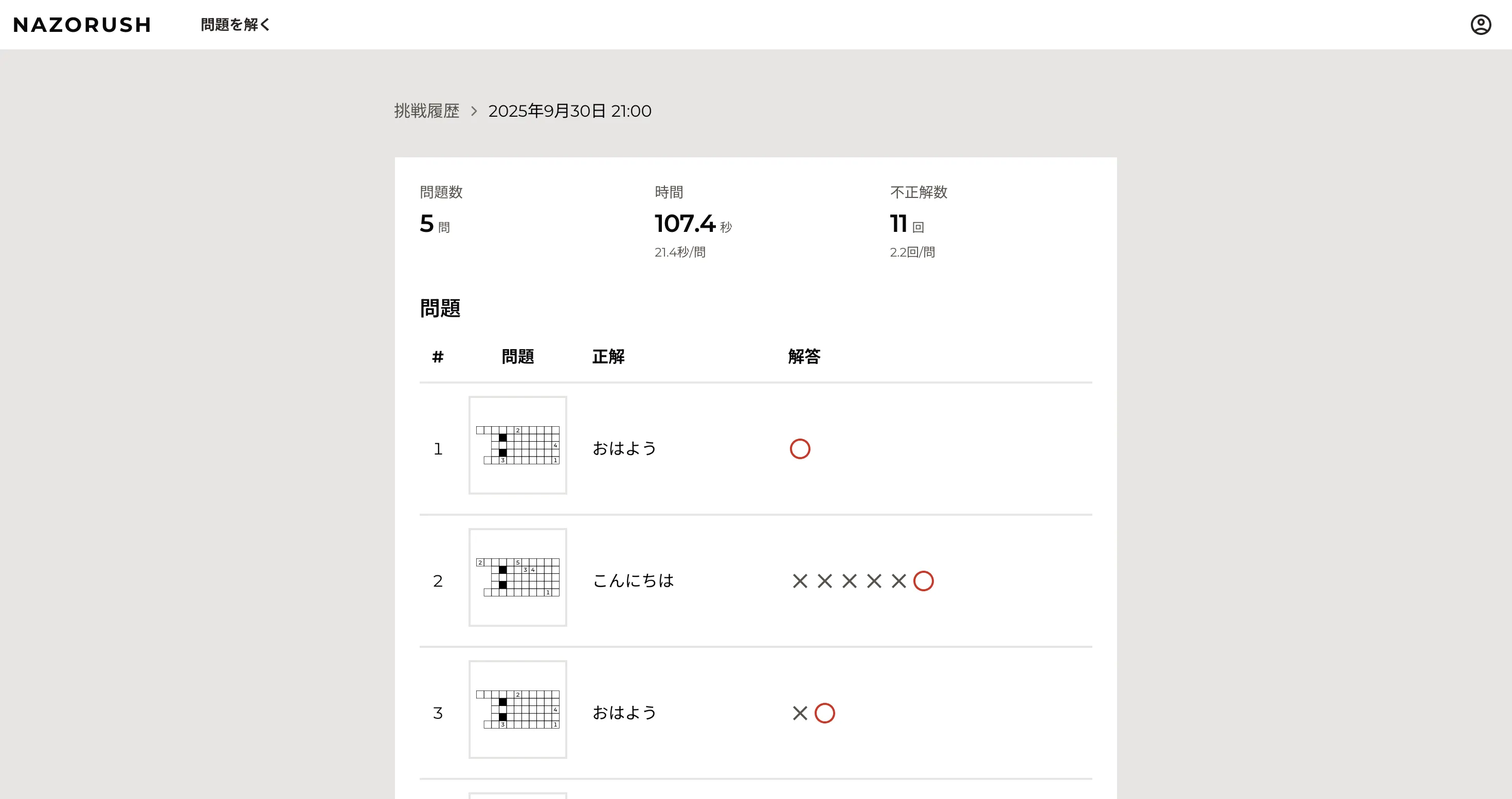Go back to 挑戦履歴 via the breadcrumb
This screenshot has height=799, width=1512.
click(x=427, y=111)
